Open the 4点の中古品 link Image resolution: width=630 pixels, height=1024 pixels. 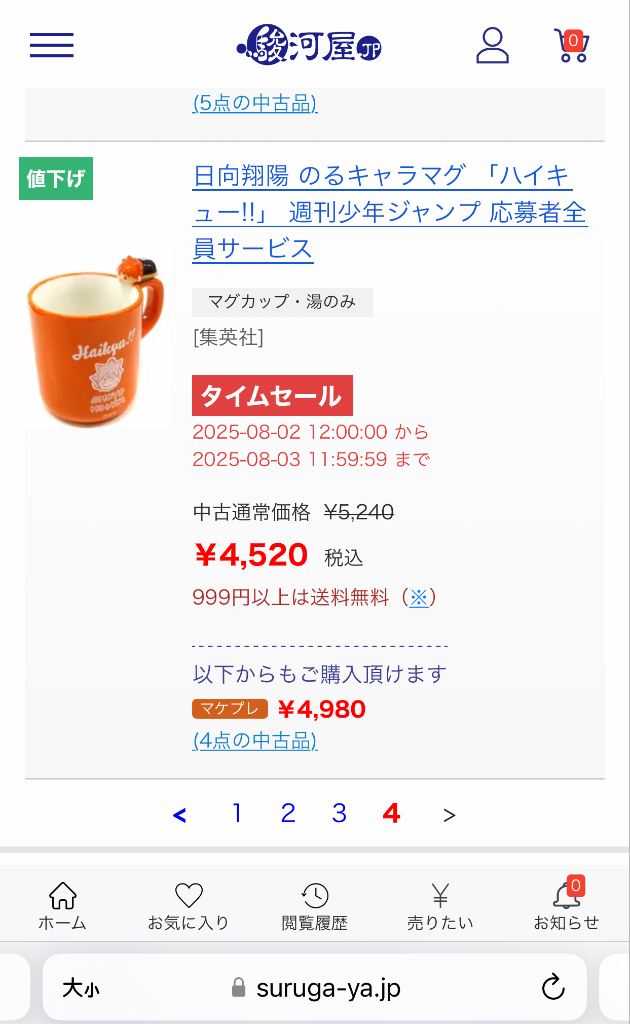click(x=255, y=741)
